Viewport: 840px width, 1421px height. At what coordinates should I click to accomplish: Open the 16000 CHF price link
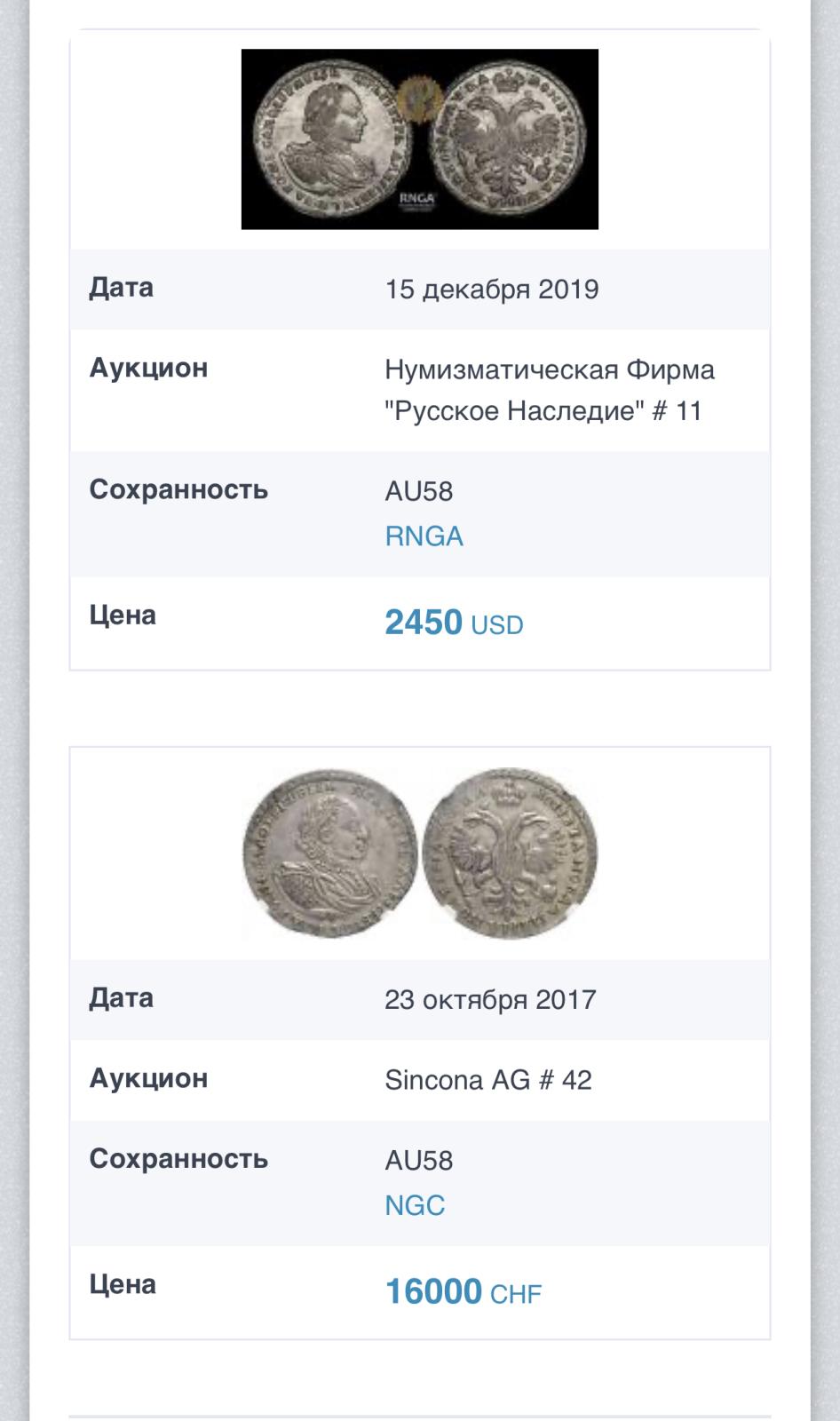point(463,1292)
